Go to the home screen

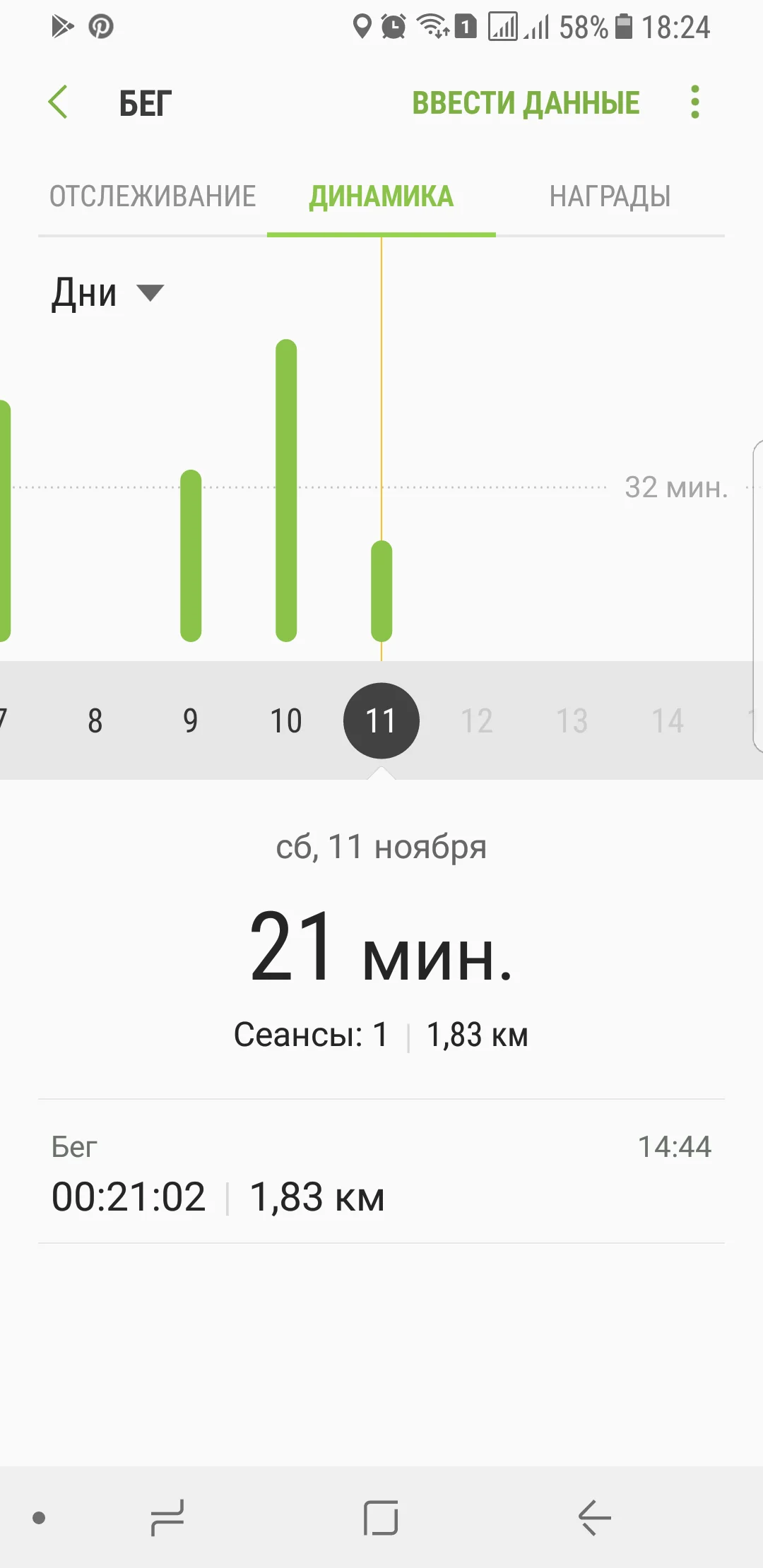(x=381, y=1517)
